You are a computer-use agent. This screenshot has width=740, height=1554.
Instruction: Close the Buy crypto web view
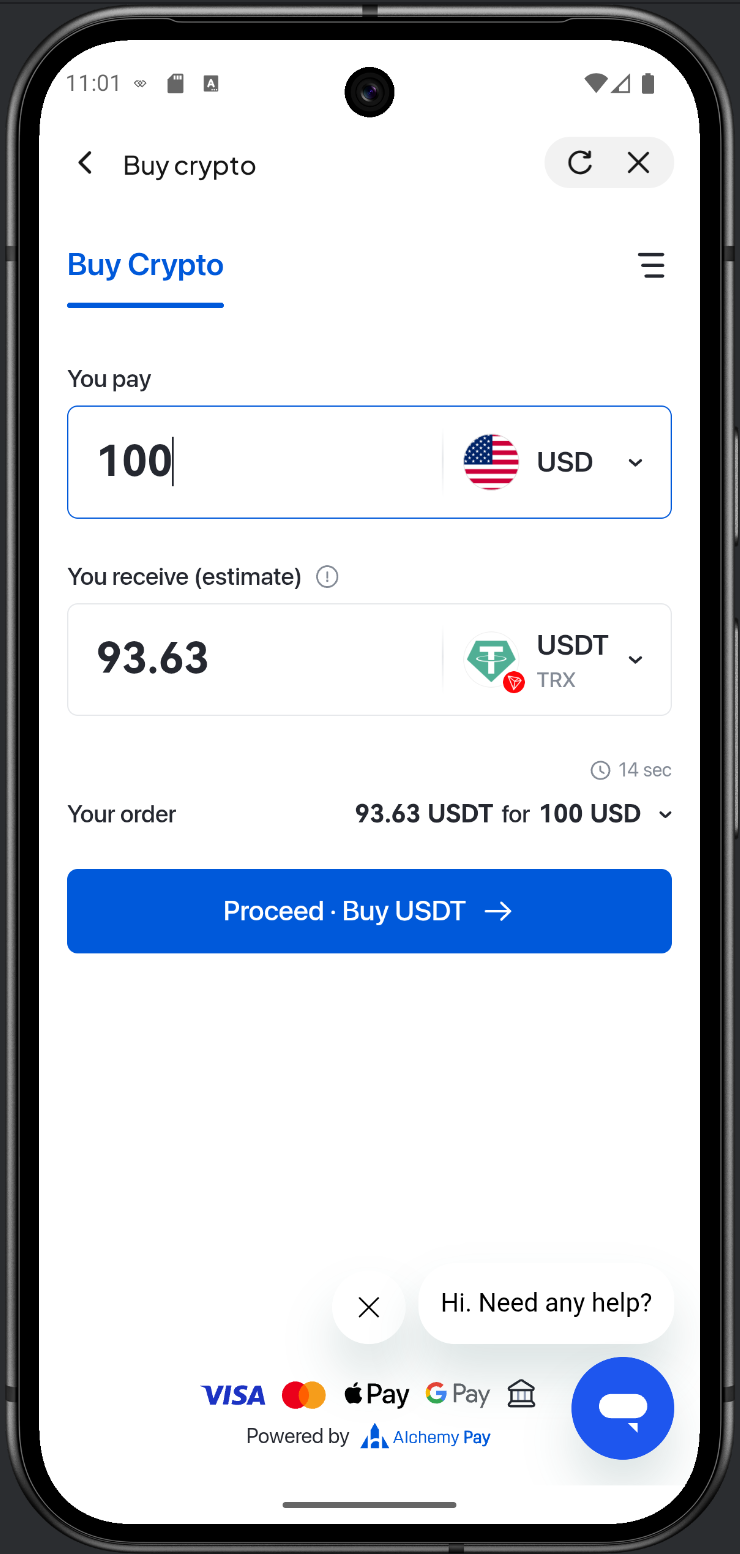[x=638, y=163]
